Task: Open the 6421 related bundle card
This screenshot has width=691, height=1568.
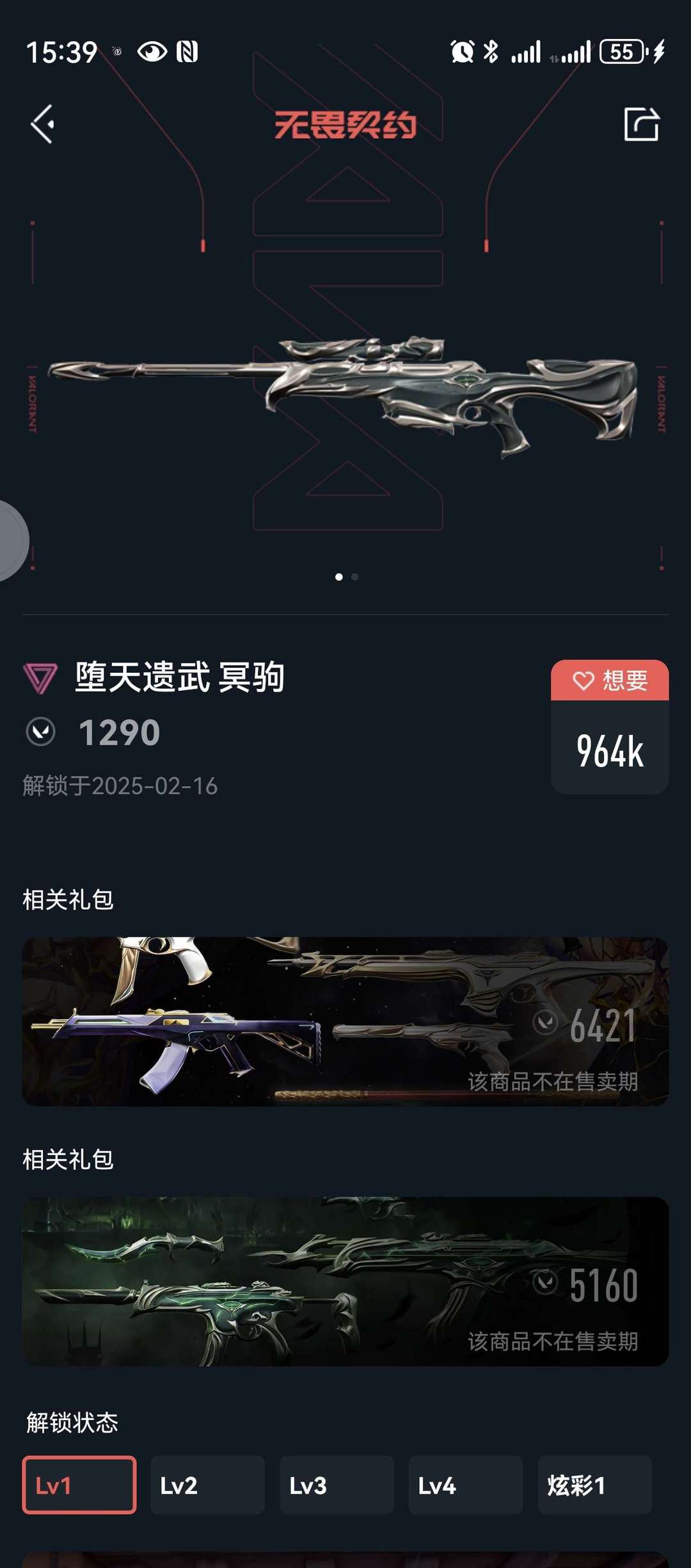Action: point(345,1021)
